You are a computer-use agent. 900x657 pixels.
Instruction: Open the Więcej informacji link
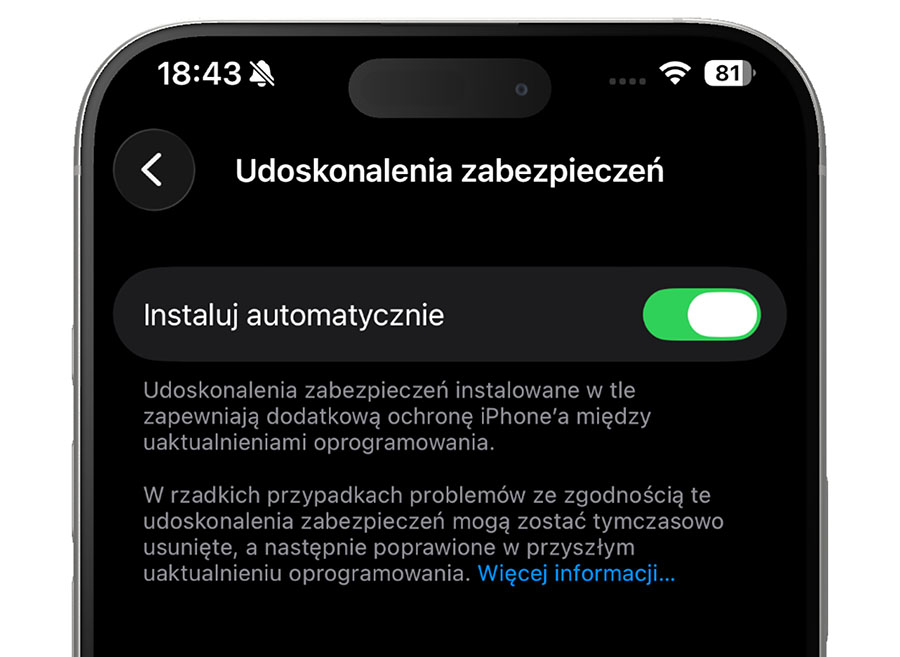pyautogui.click(x=576, y=574)
